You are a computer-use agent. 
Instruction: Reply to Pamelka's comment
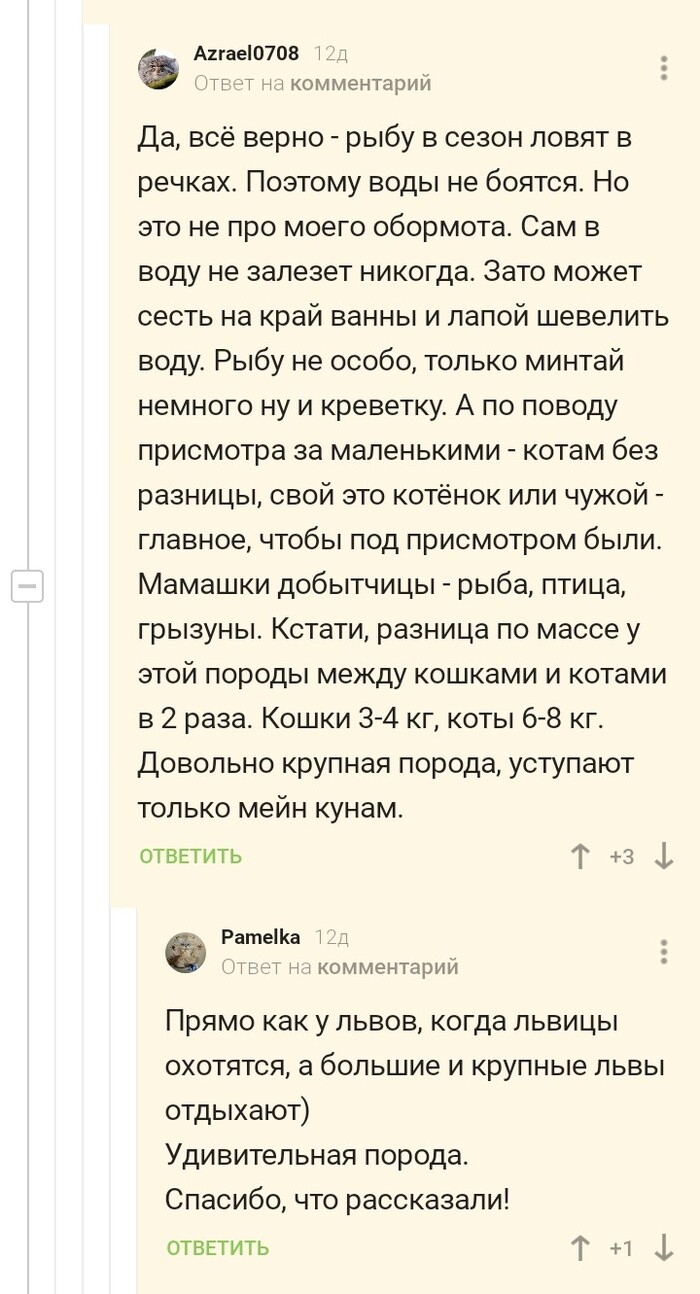(x=217, y=1248)
